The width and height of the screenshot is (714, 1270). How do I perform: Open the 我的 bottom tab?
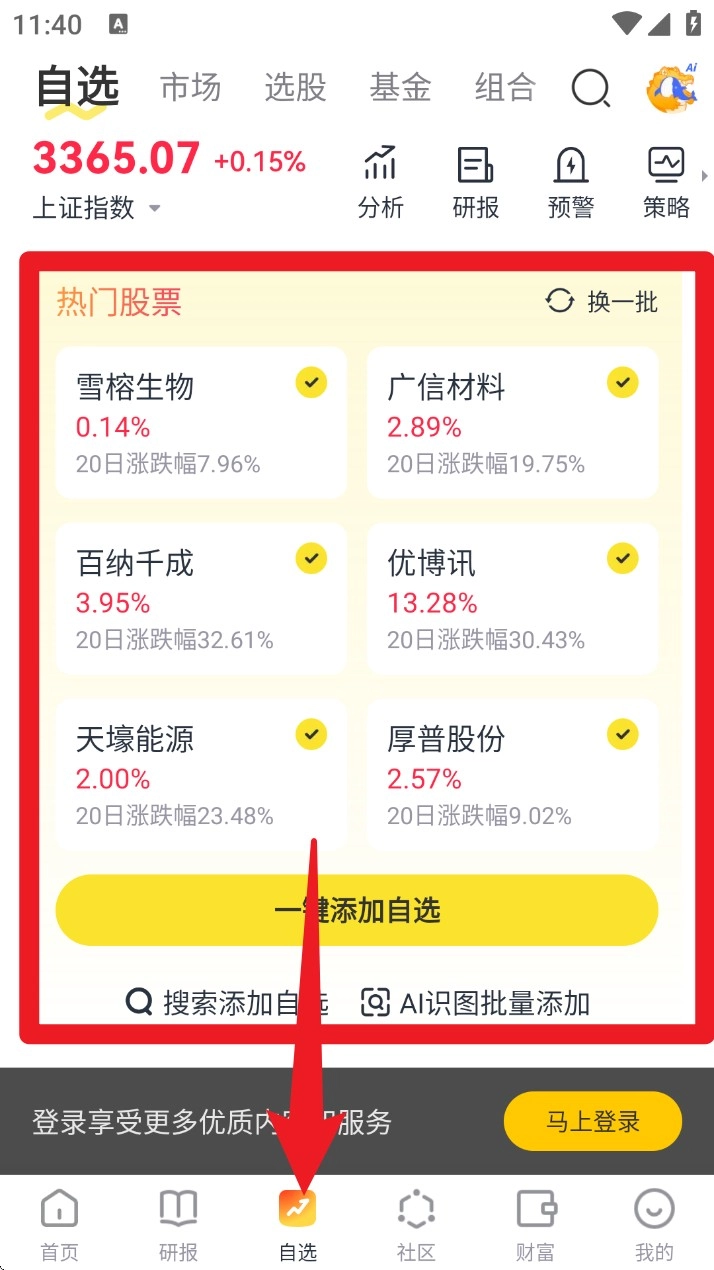654,1225
